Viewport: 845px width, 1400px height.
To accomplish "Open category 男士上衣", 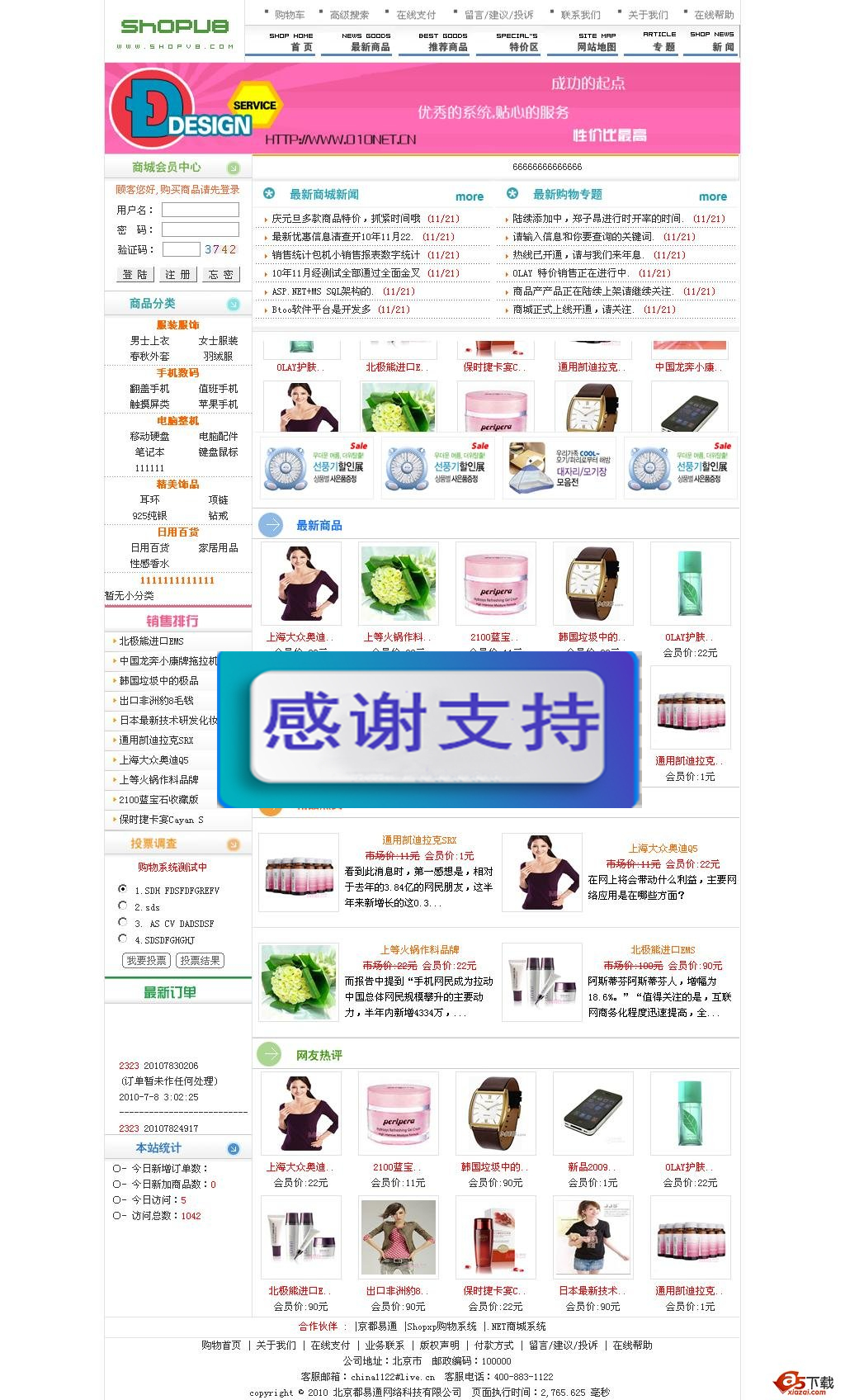I will click(x=149, y=341).
